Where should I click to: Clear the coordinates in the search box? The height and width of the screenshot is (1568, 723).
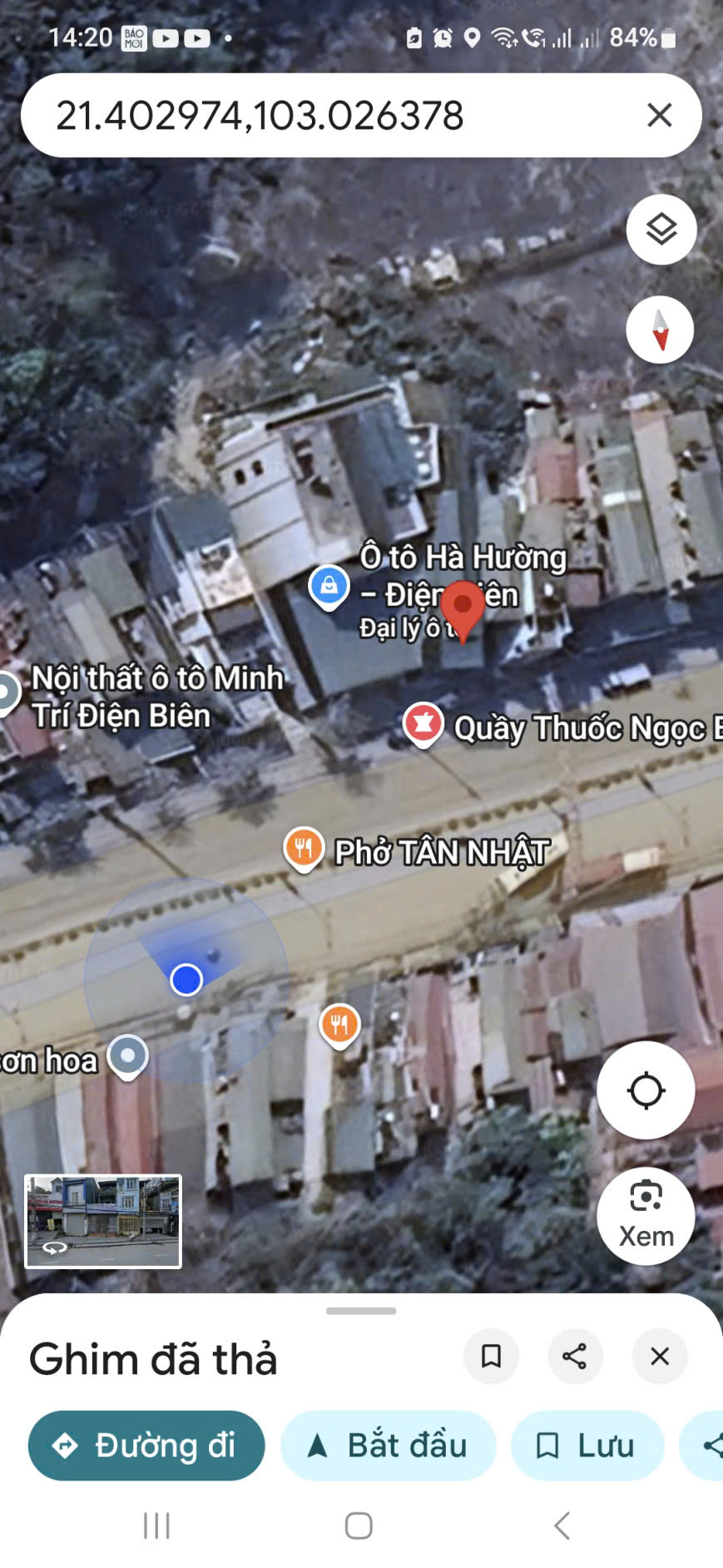[659, 115]
